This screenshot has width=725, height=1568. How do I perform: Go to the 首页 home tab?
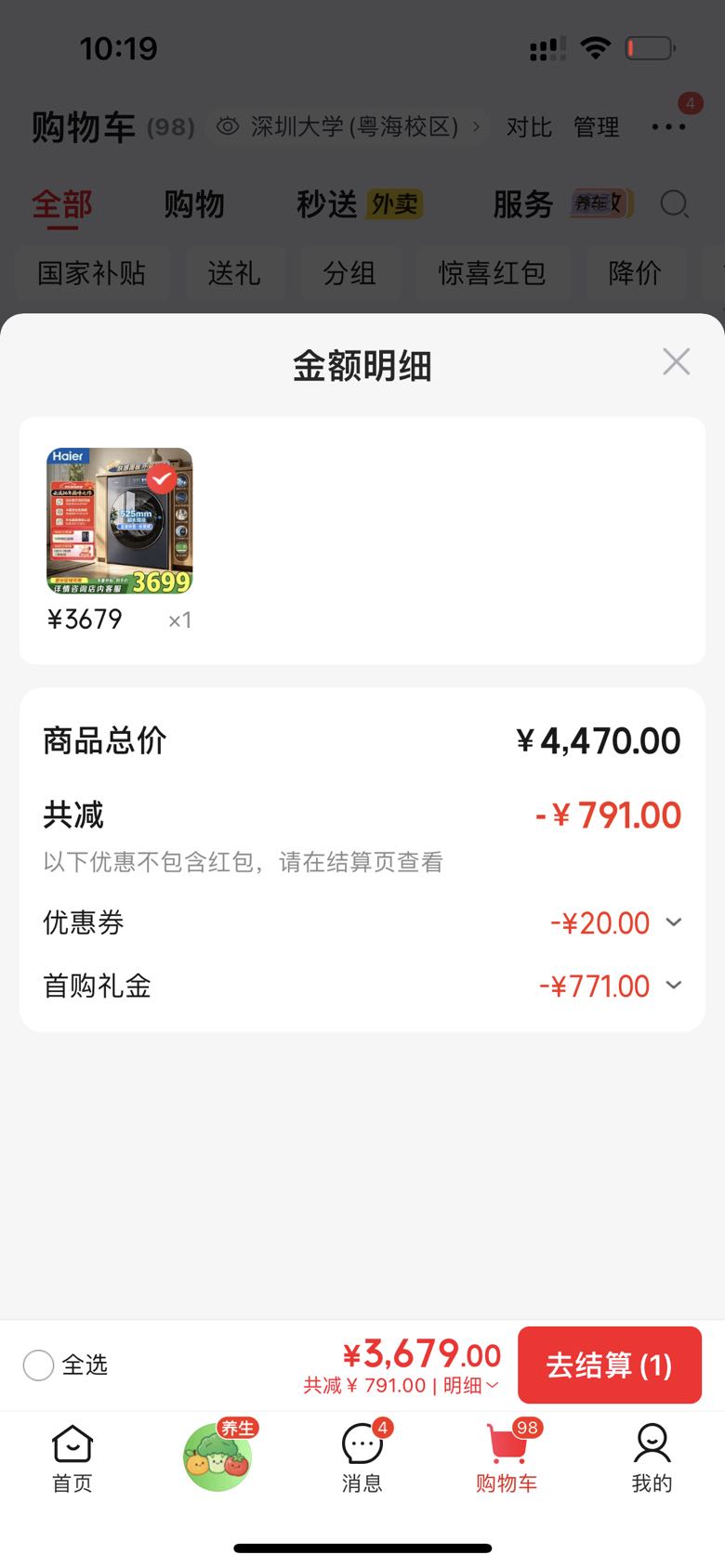(x=72, y=1458)
